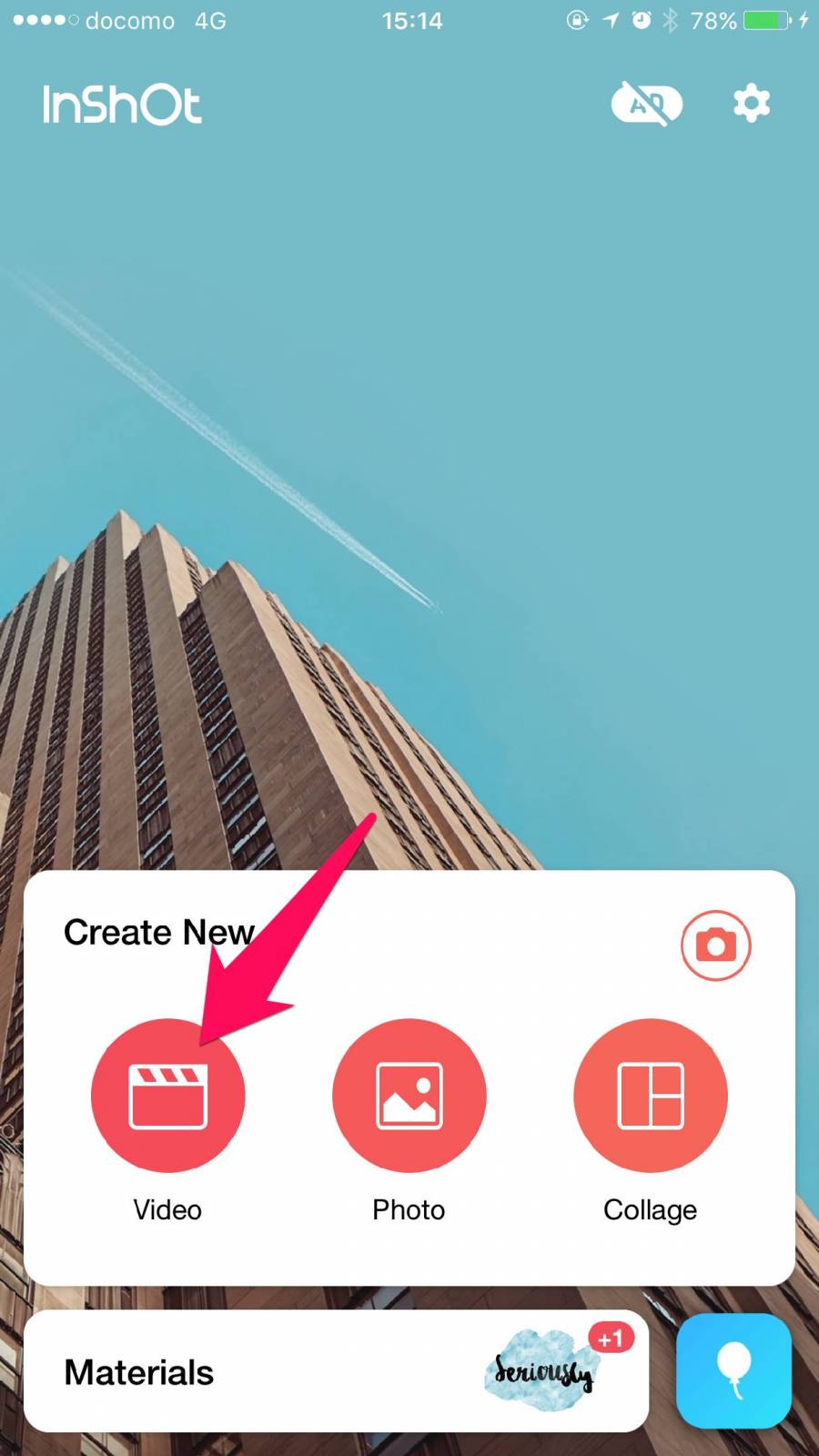
Task: Open the Materials store
Action: tap(336, 1371)
